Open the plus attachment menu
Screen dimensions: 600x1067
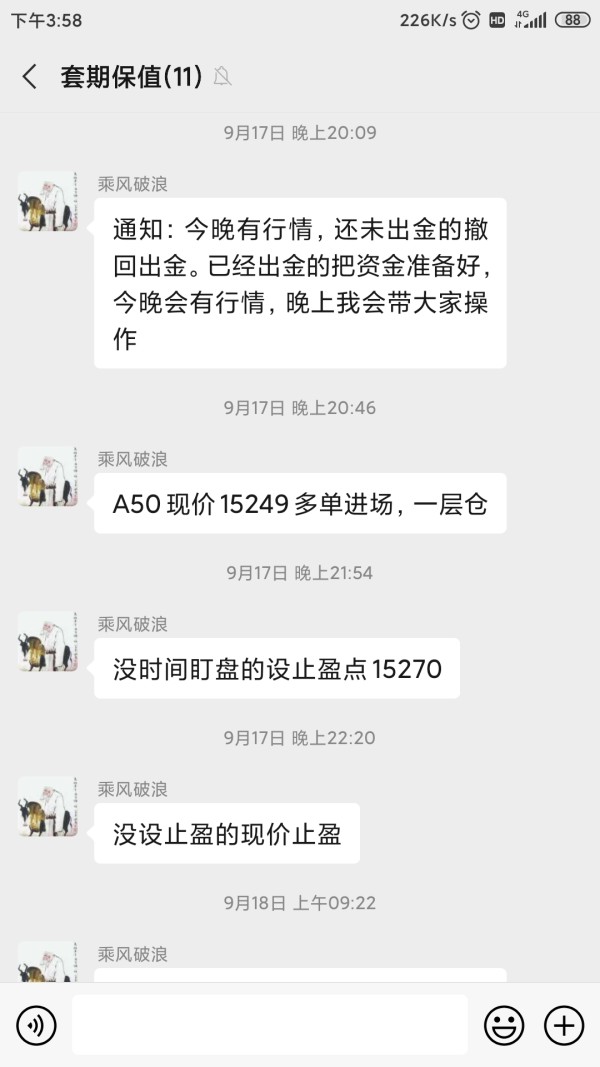(564, 1025)
